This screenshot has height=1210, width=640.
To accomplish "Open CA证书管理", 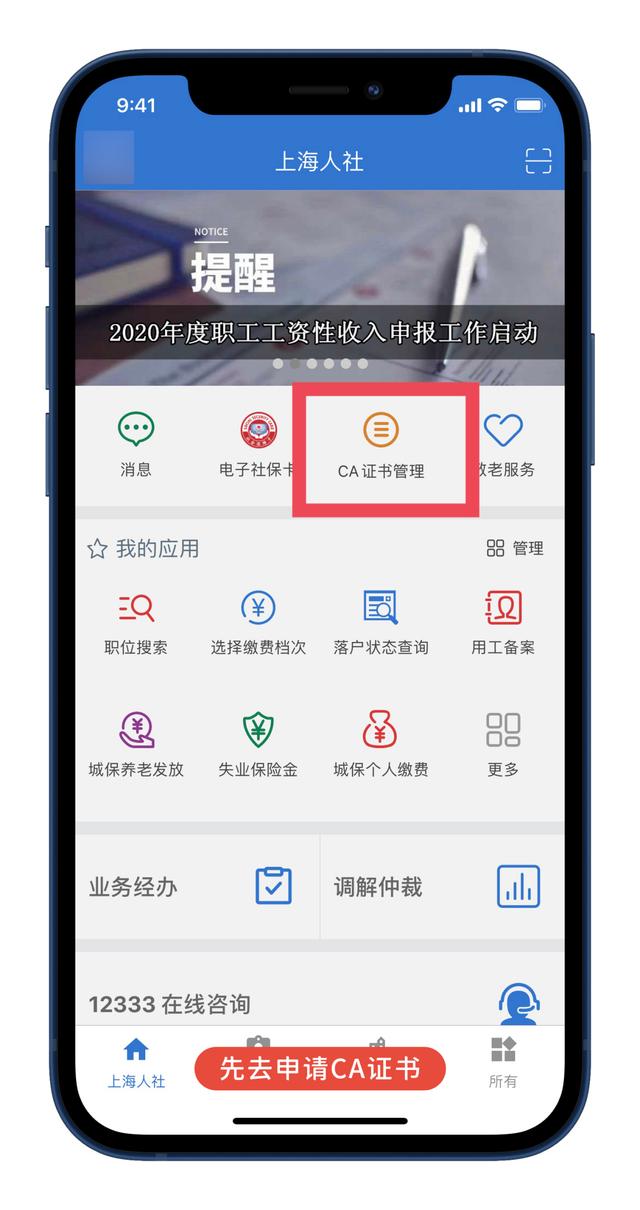I will pyautogui.click(x=380, y=445).
